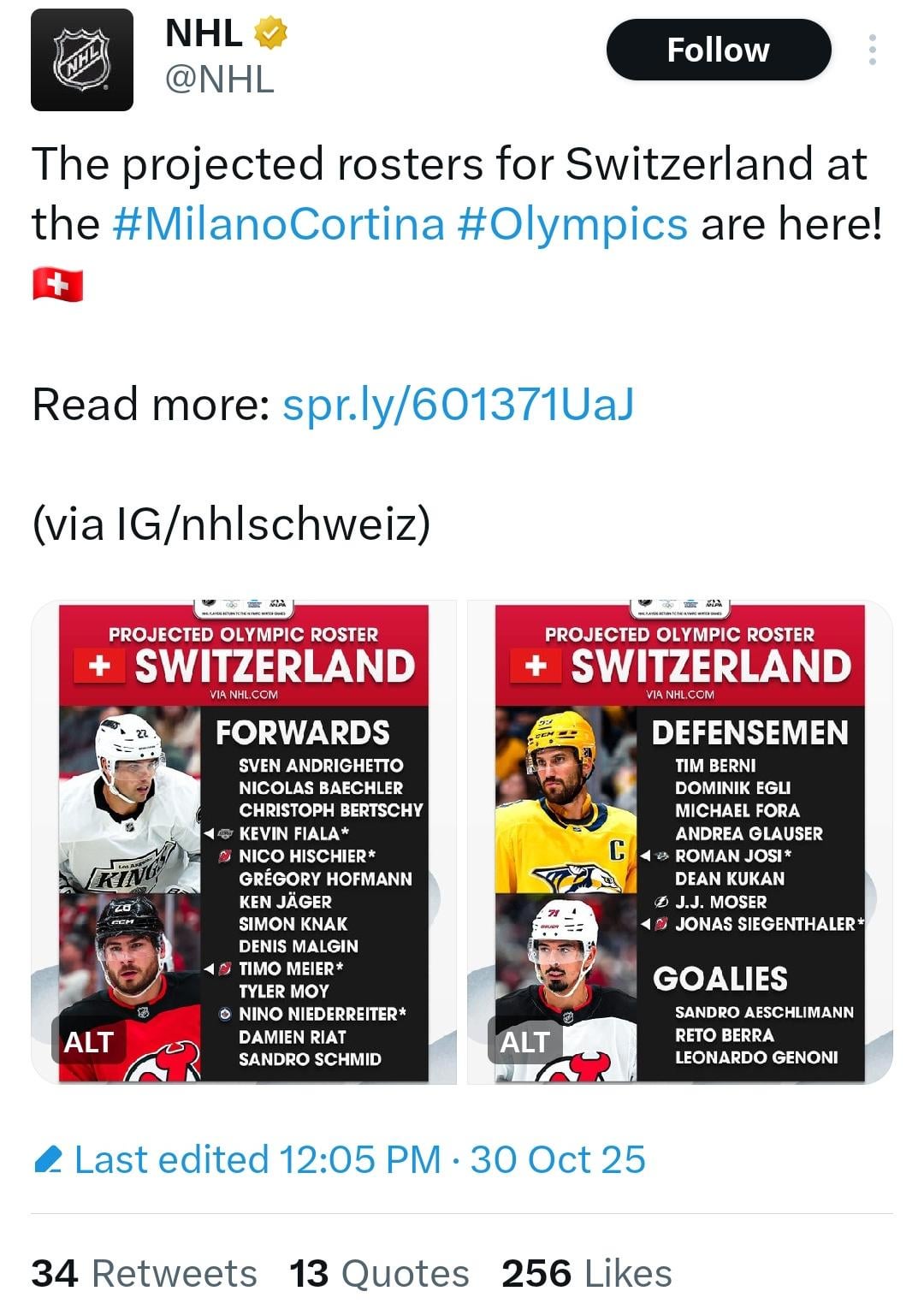Open the spr.ly/601371UaJ link
The width and height of the screenshot is (924, 1309).
click(458, 404)
